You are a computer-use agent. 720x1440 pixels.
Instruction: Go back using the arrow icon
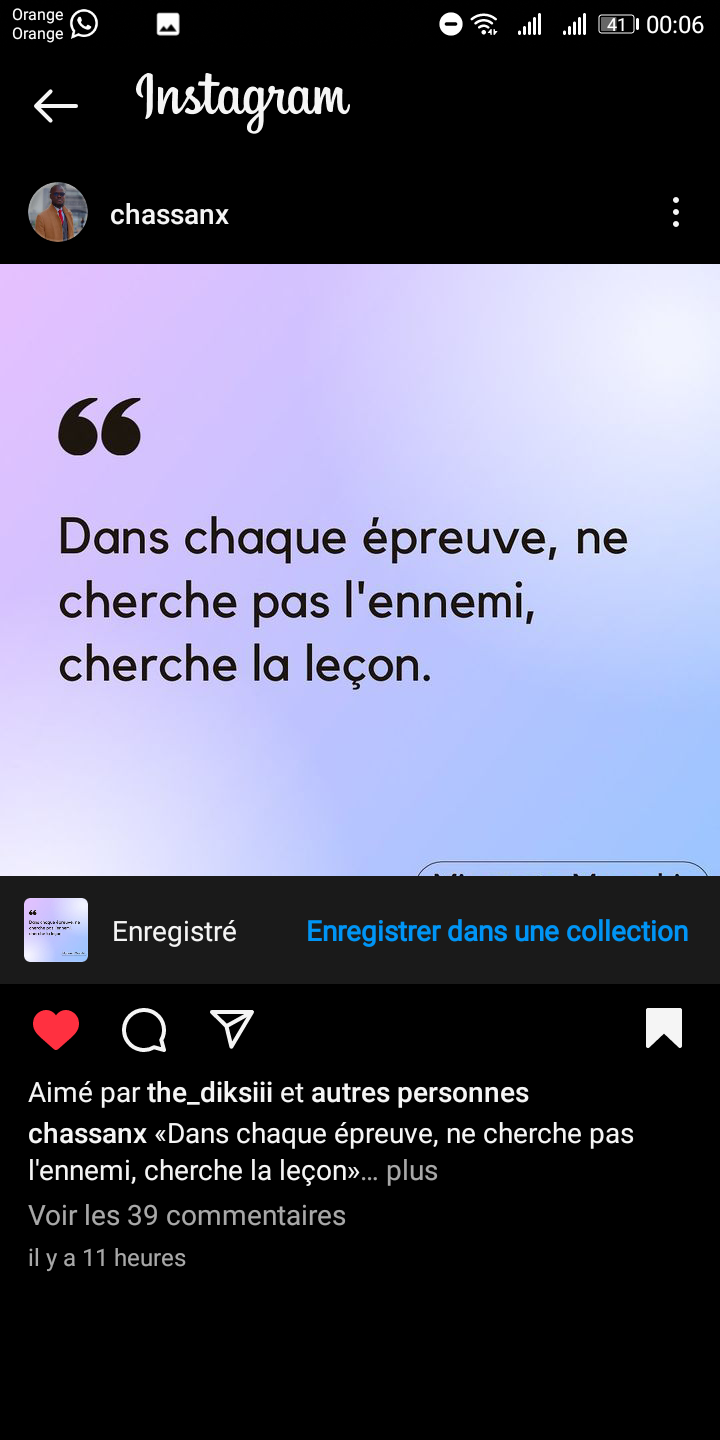[x=55, y=105]
